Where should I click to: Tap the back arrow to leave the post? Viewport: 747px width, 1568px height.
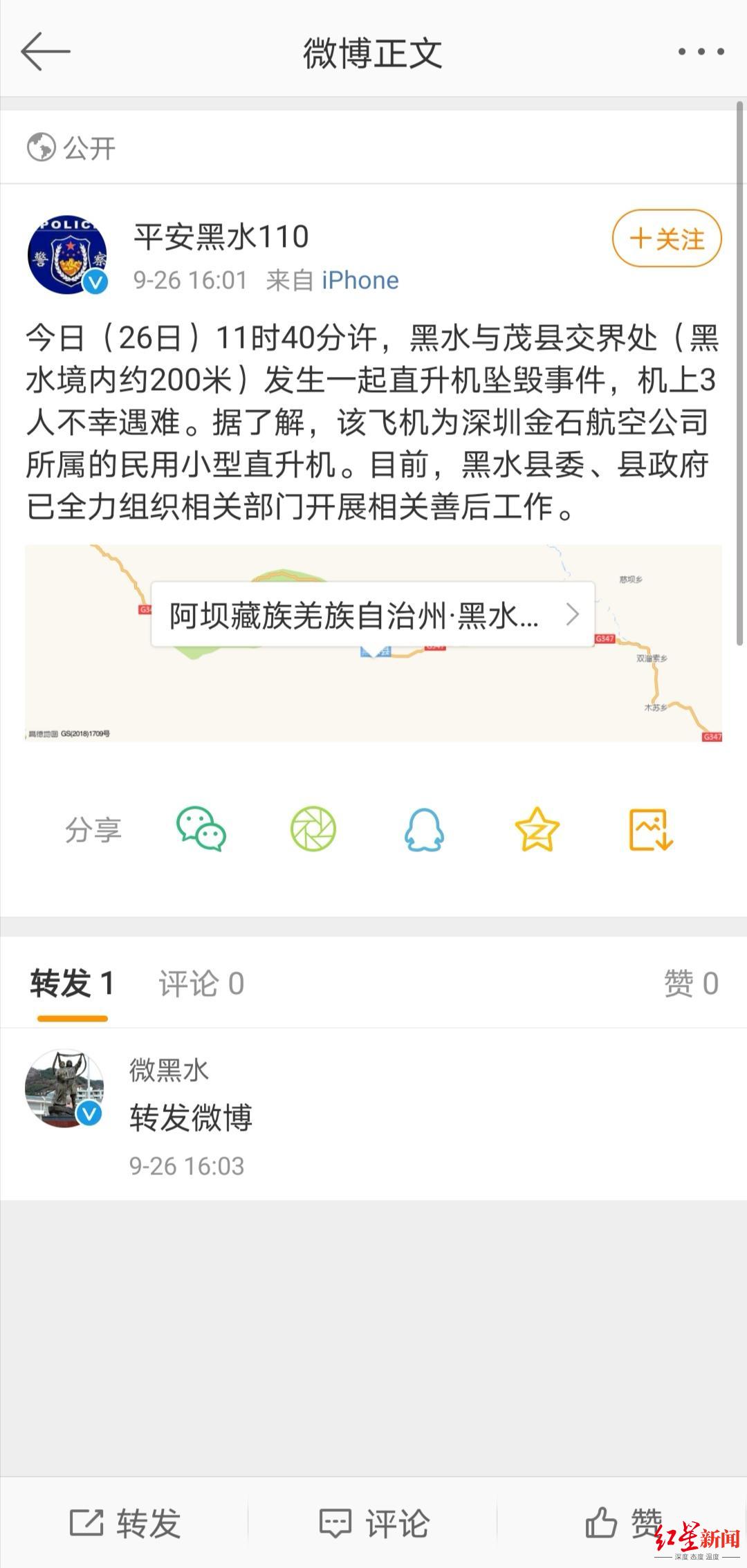(46, 52)
